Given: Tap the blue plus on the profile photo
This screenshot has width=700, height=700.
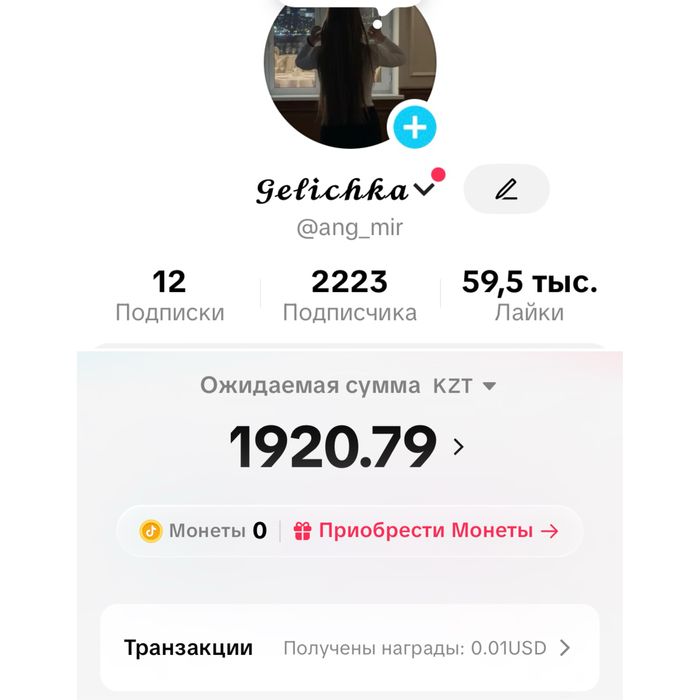Looking at the screenshot, I should (415, 127).
